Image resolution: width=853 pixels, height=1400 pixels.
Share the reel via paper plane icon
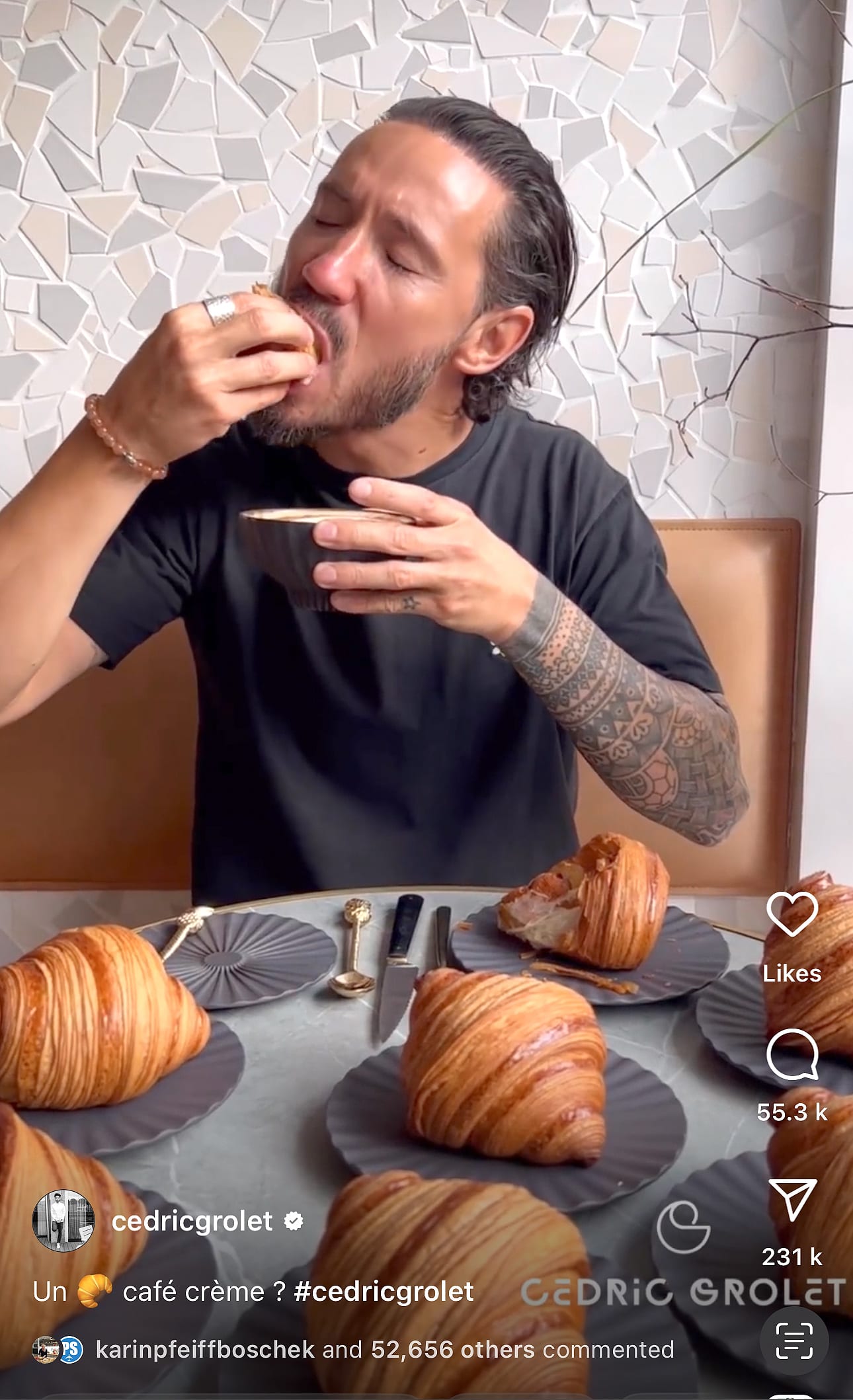click(x=792, y=1199)
